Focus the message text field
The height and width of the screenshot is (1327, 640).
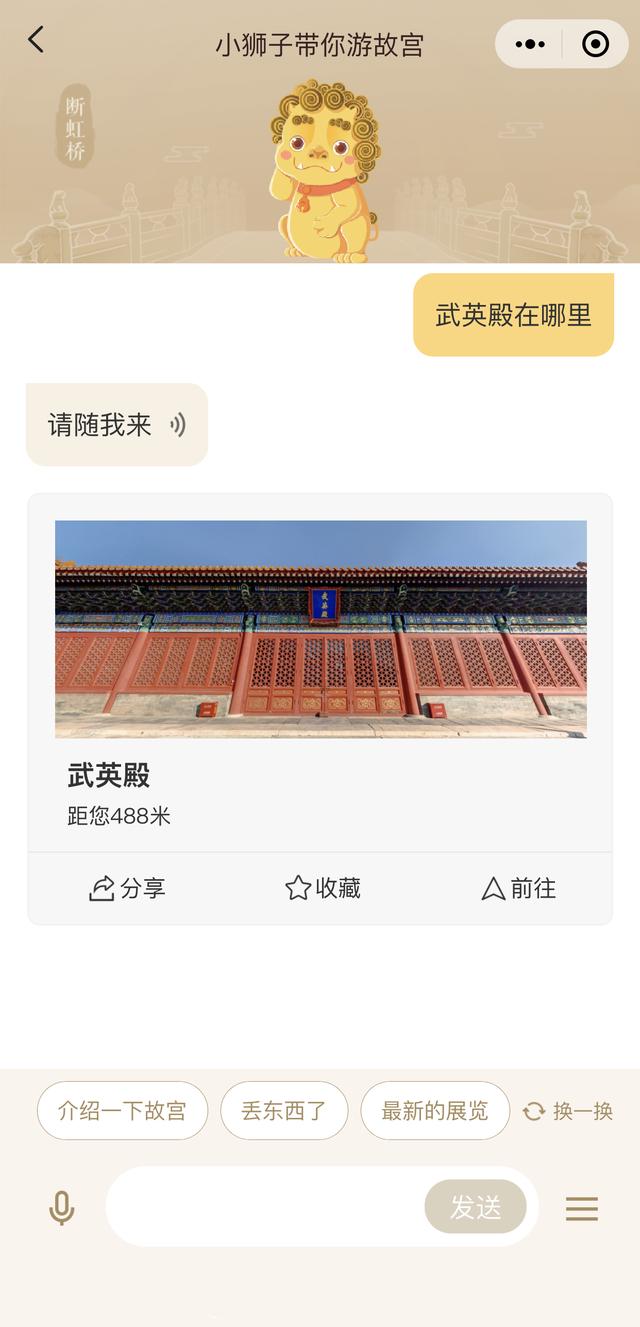(x=265, y=1207)
